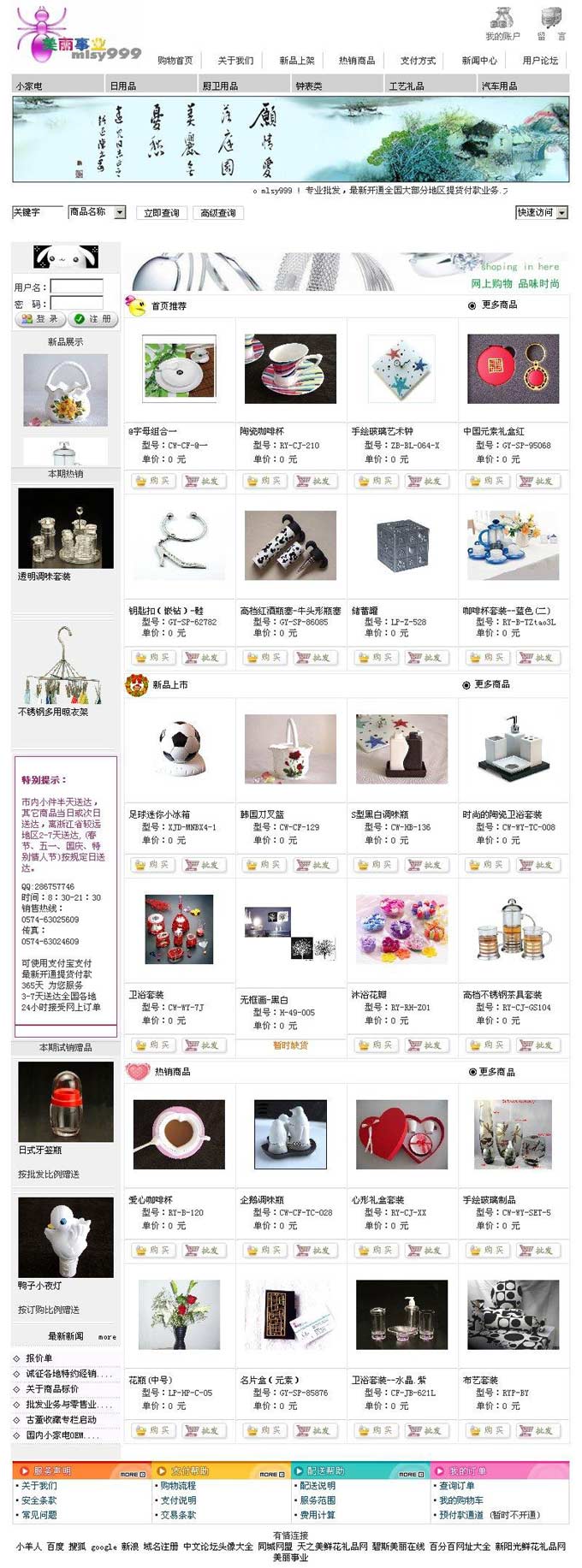Open 我的账户 account icon
The height and width of the screenshot is (1568, 582).
click(502, 23)
